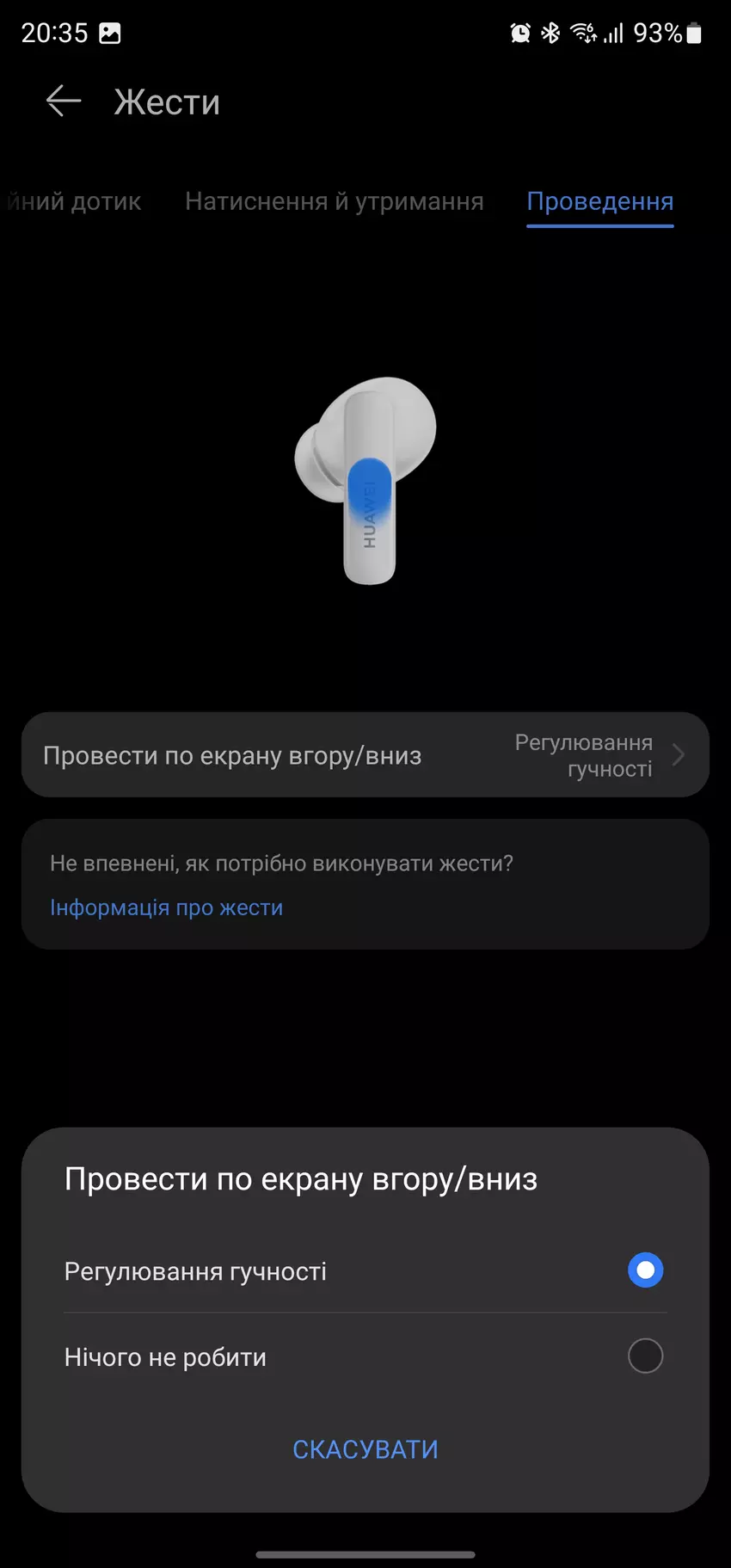Viewport: 731px width, 1568px height.
Task: Open the Інформація про жести link
Action: [x=166, y=907]
